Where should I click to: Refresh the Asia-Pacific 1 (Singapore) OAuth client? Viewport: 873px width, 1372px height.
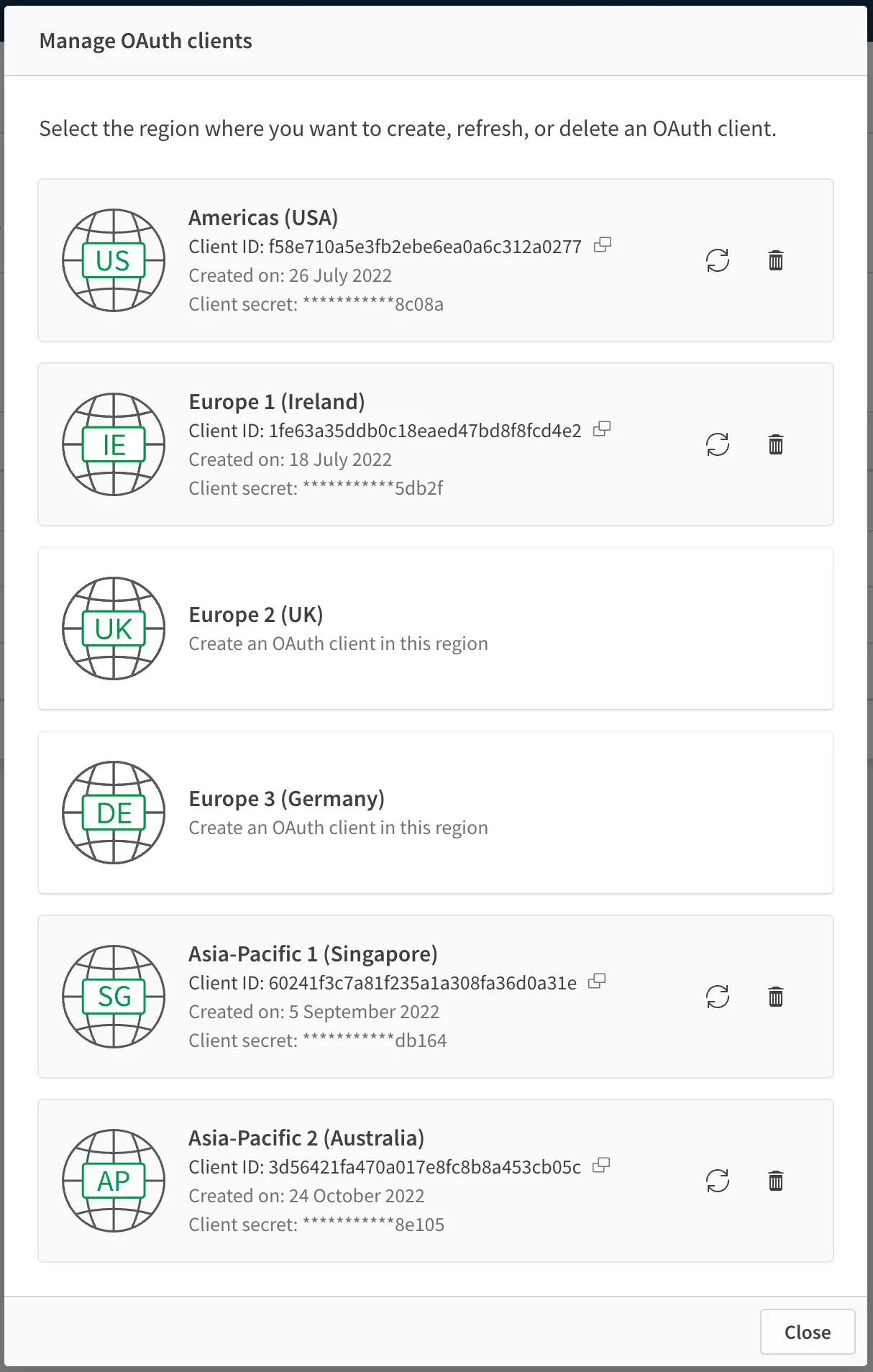coord(718,997)
